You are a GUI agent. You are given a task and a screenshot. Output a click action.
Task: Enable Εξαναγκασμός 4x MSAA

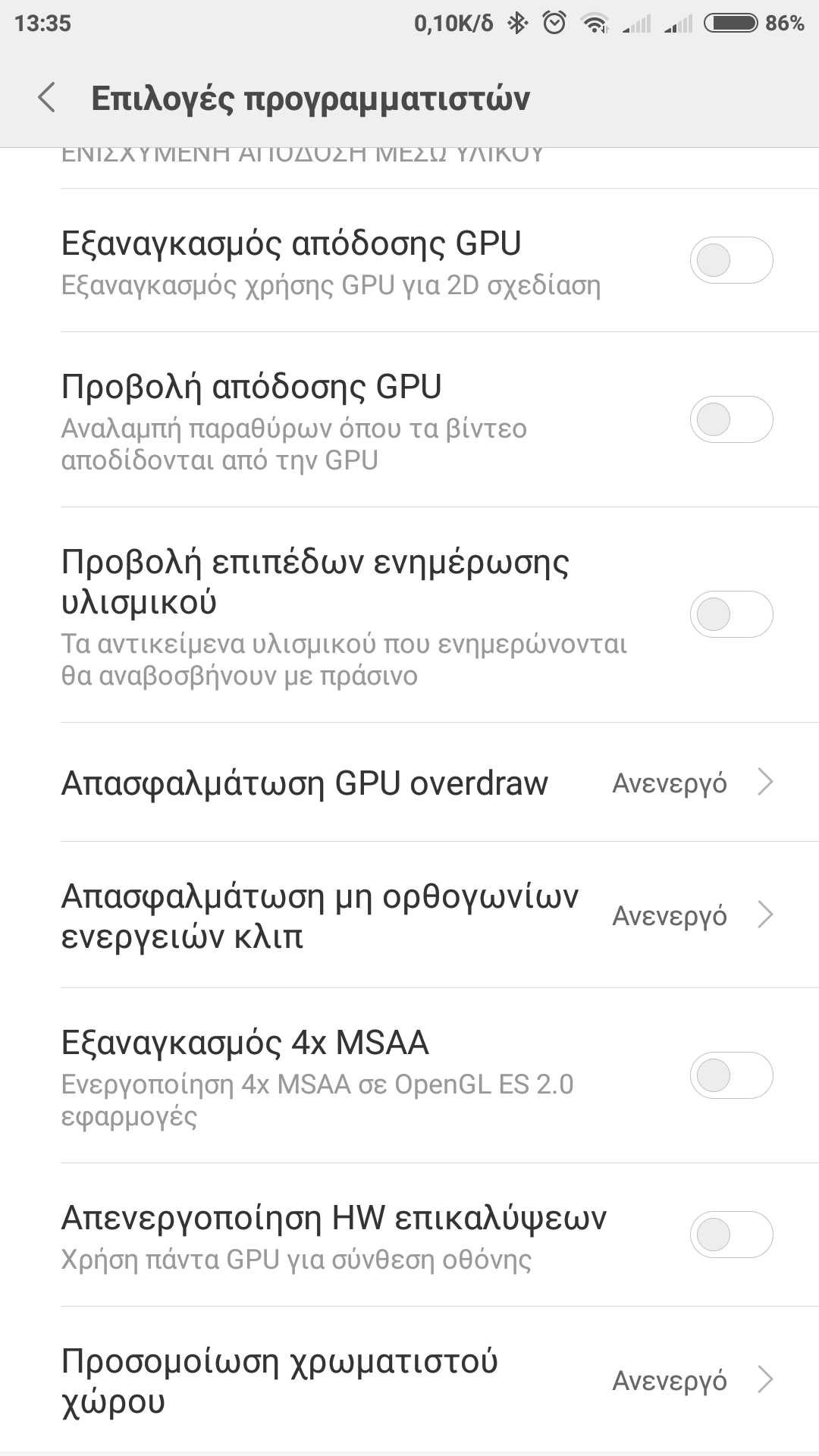730,1075
